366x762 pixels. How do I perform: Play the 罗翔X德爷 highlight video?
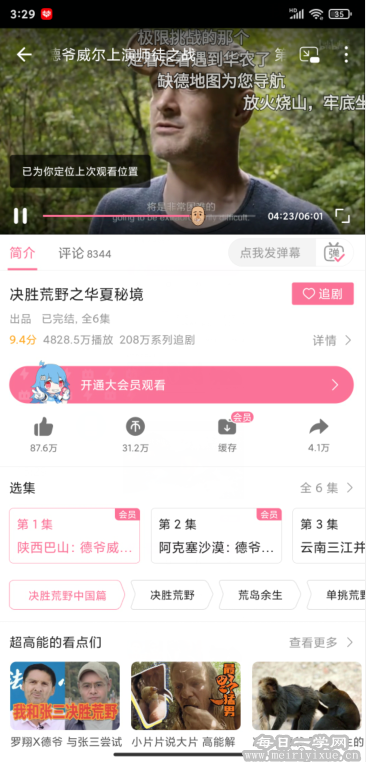pos(65,696)
